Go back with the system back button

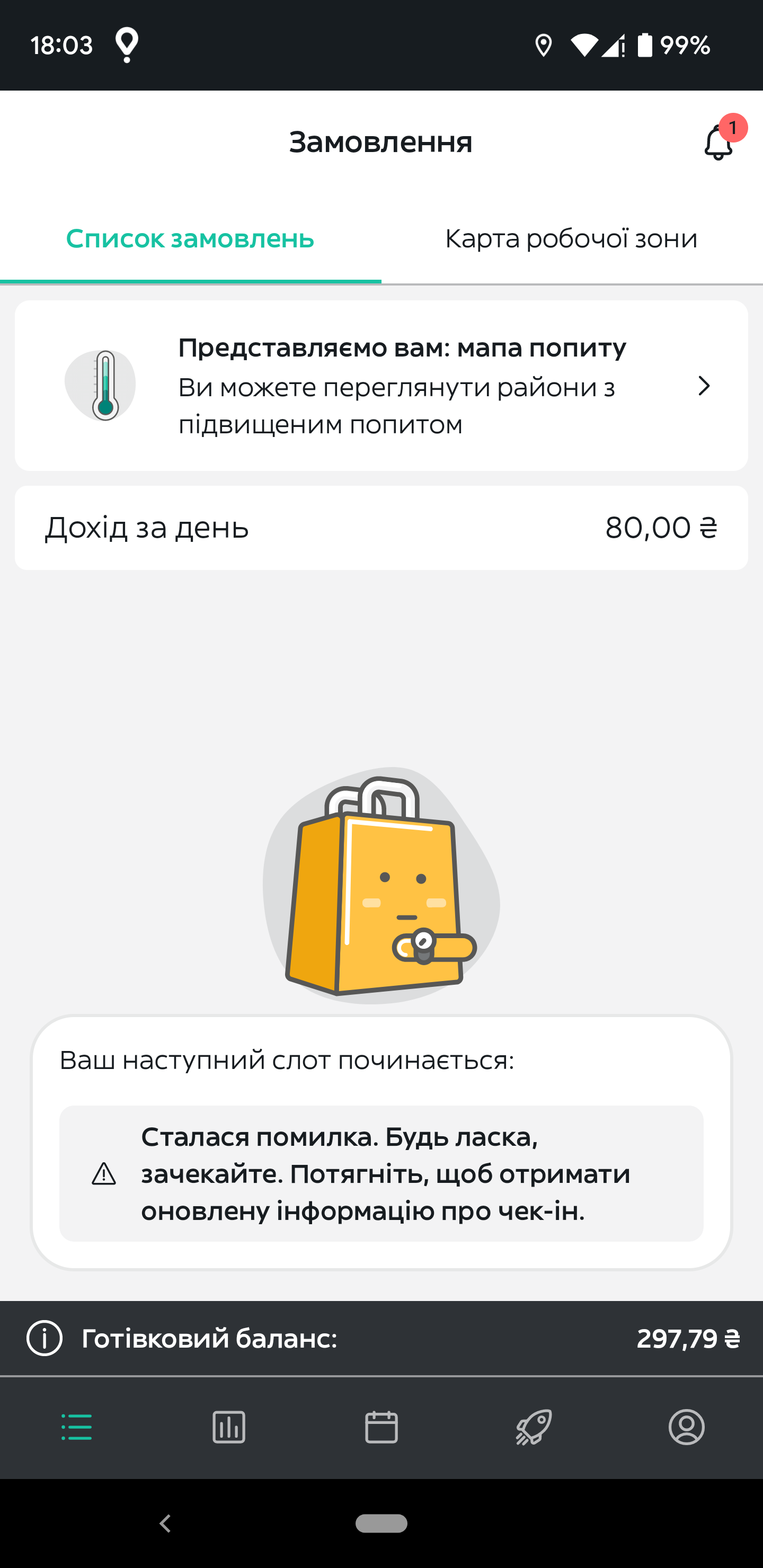(165, 1524)
